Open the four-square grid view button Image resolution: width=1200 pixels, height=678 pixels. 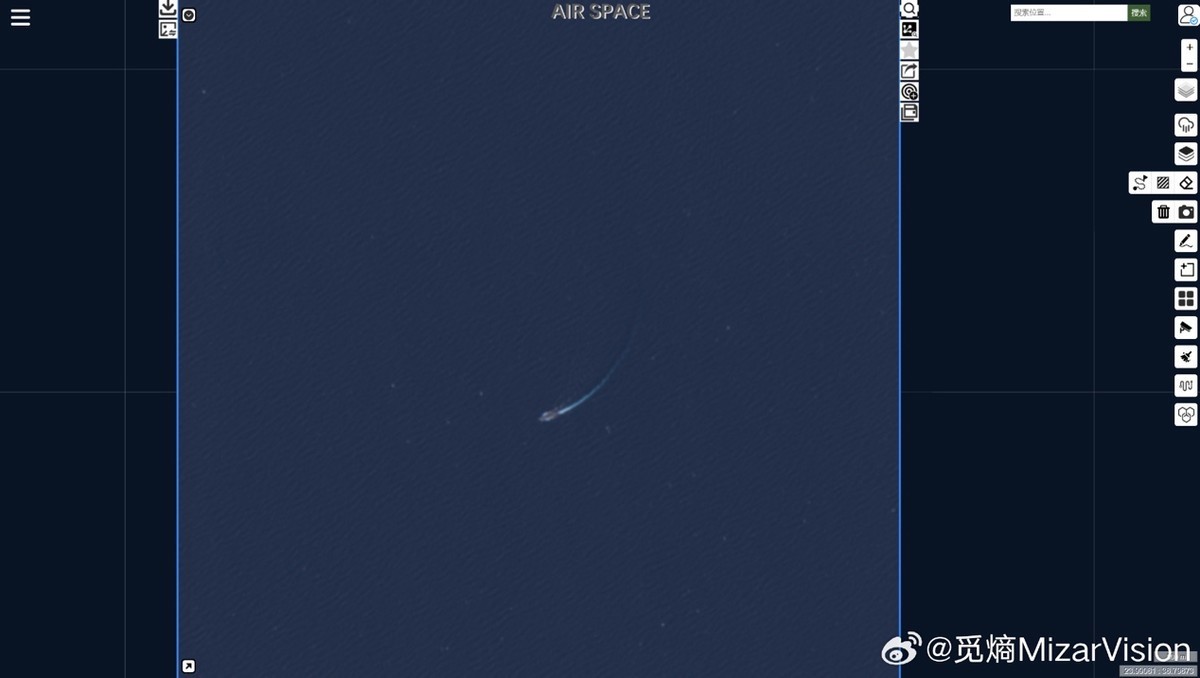[x=1186, y=299]
